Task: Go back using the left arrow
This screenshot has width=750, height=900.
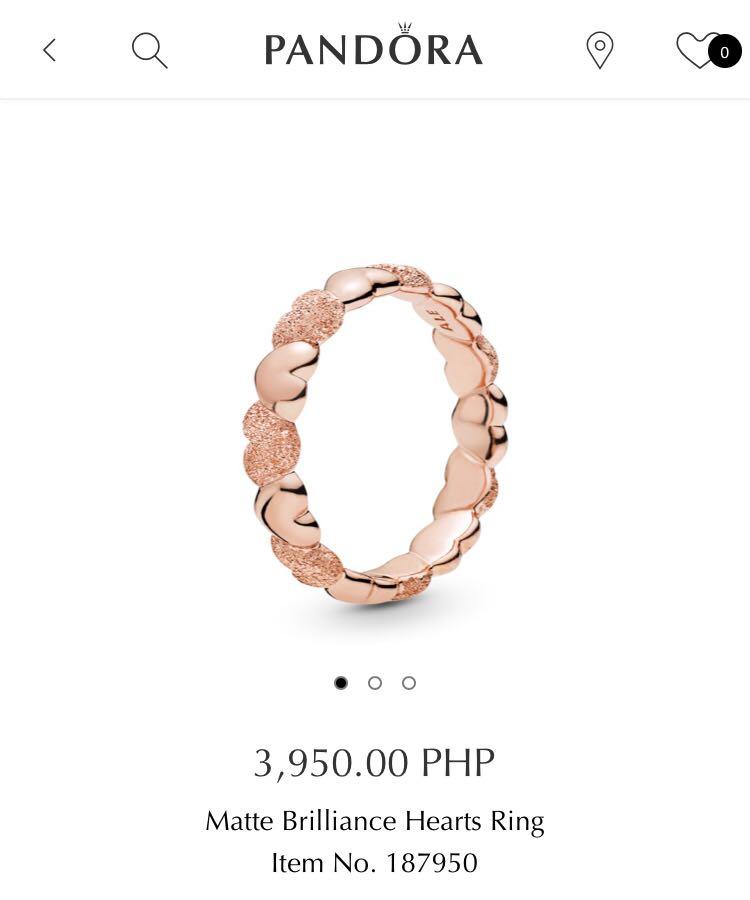Action: click(49, 50)
